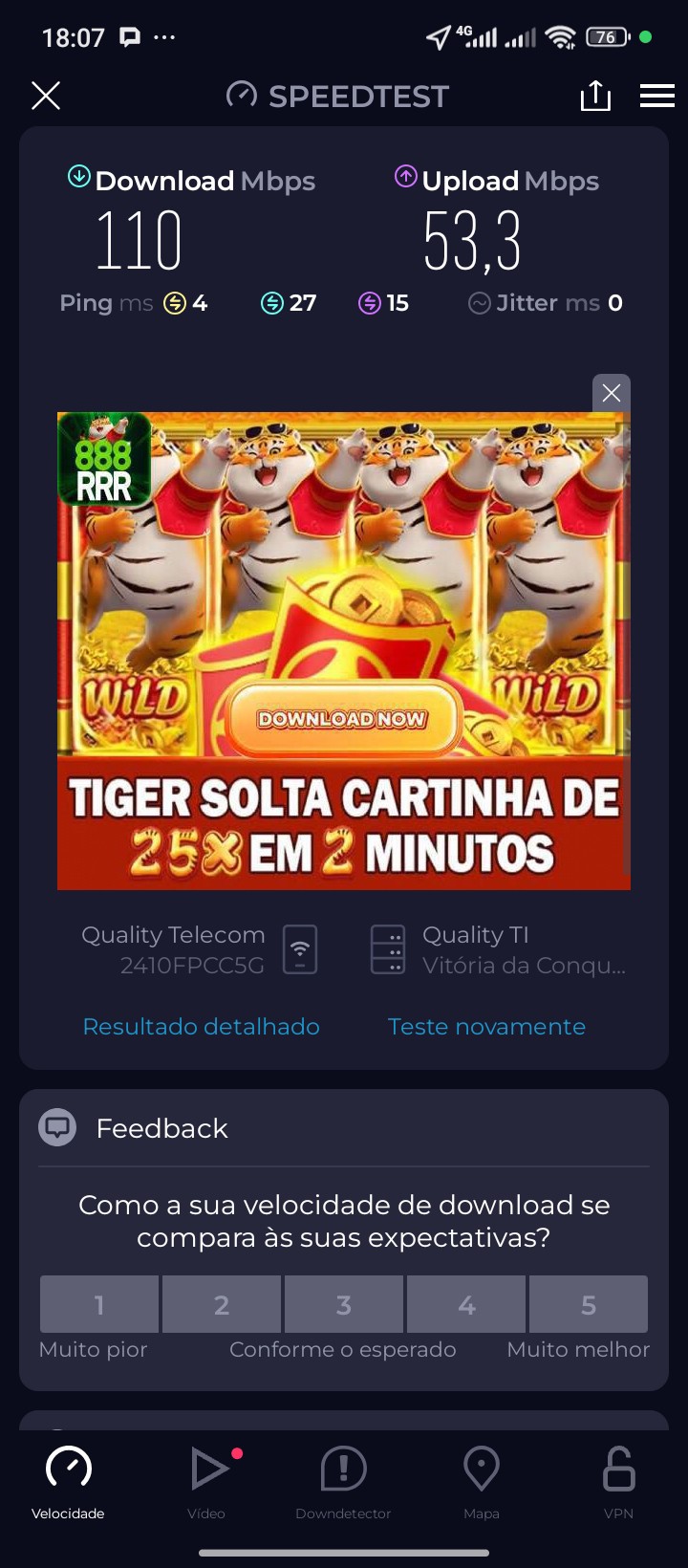Dismiss the tiger game advertisement
The height and width of the screenshot is (1568, 688).
(612, 393)
